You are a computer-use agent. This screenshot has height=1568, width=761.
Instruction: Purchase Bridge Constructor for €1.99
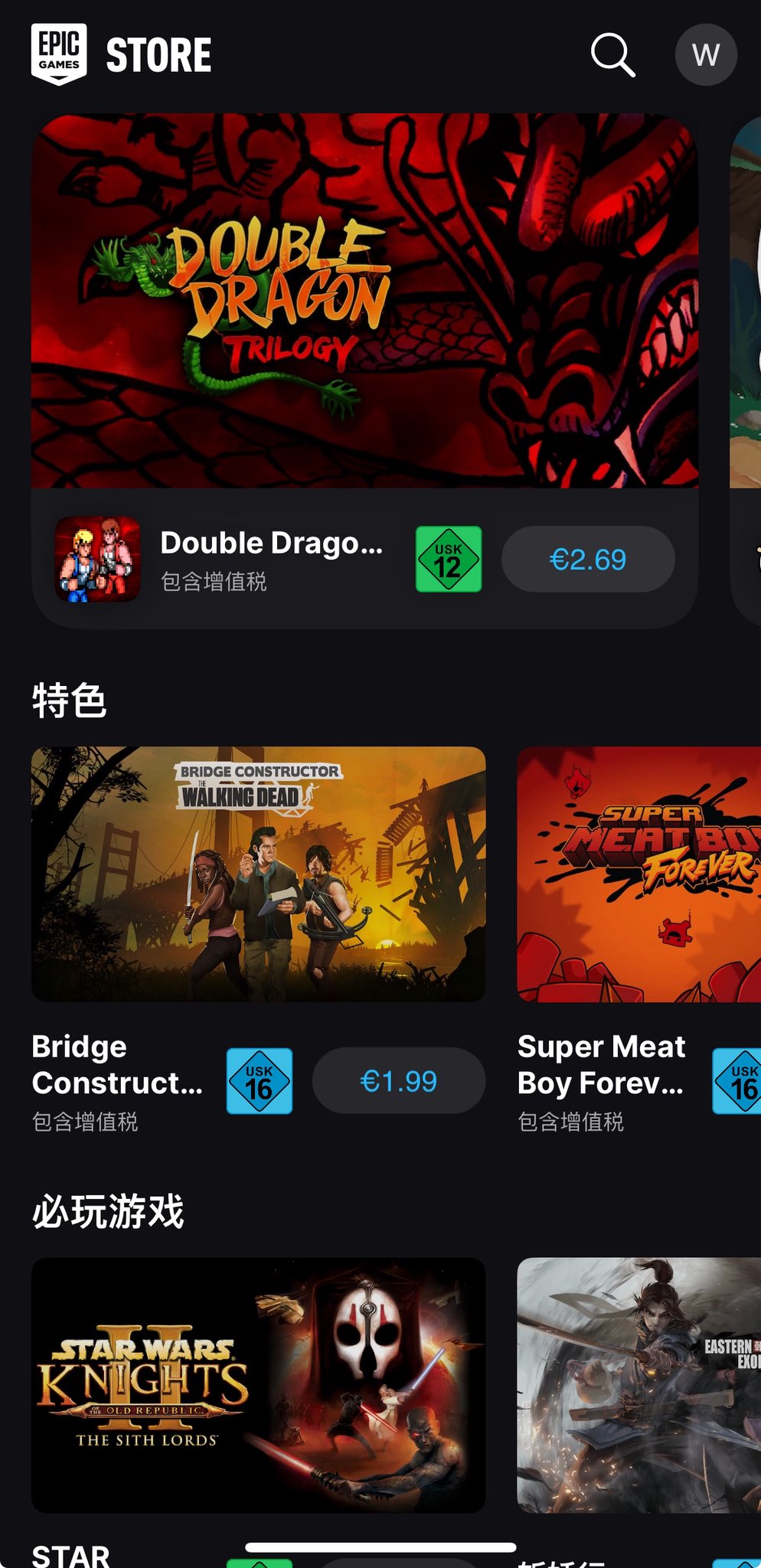pyautogui.click(x=398, y=1081)
